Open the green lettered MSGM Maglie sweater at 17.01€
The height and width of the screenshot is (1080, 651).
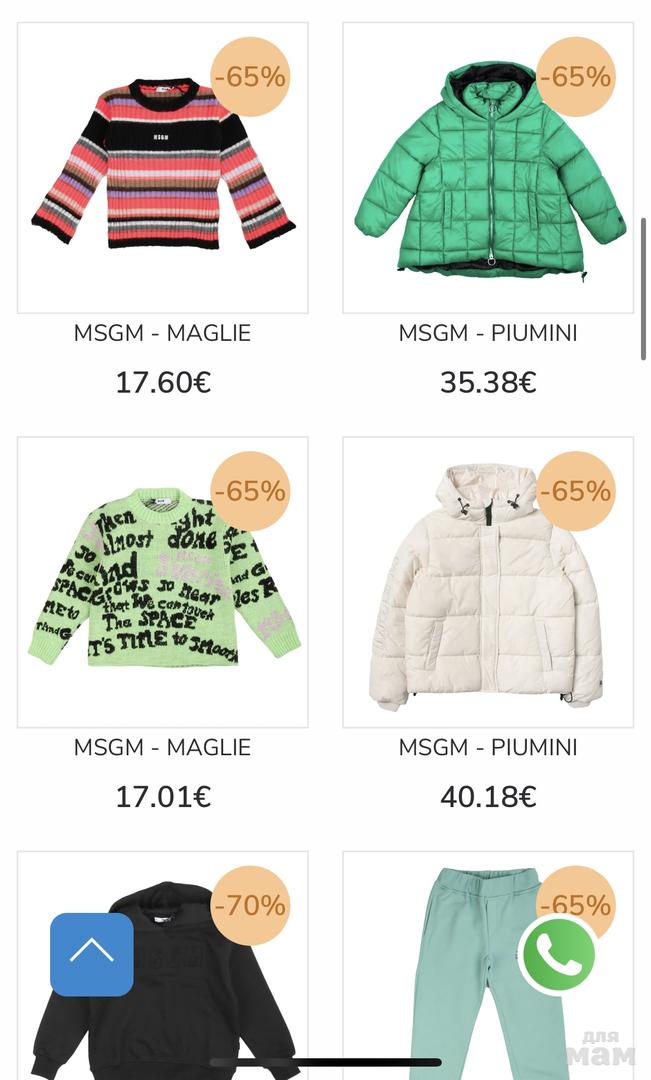tap(163, 582)
